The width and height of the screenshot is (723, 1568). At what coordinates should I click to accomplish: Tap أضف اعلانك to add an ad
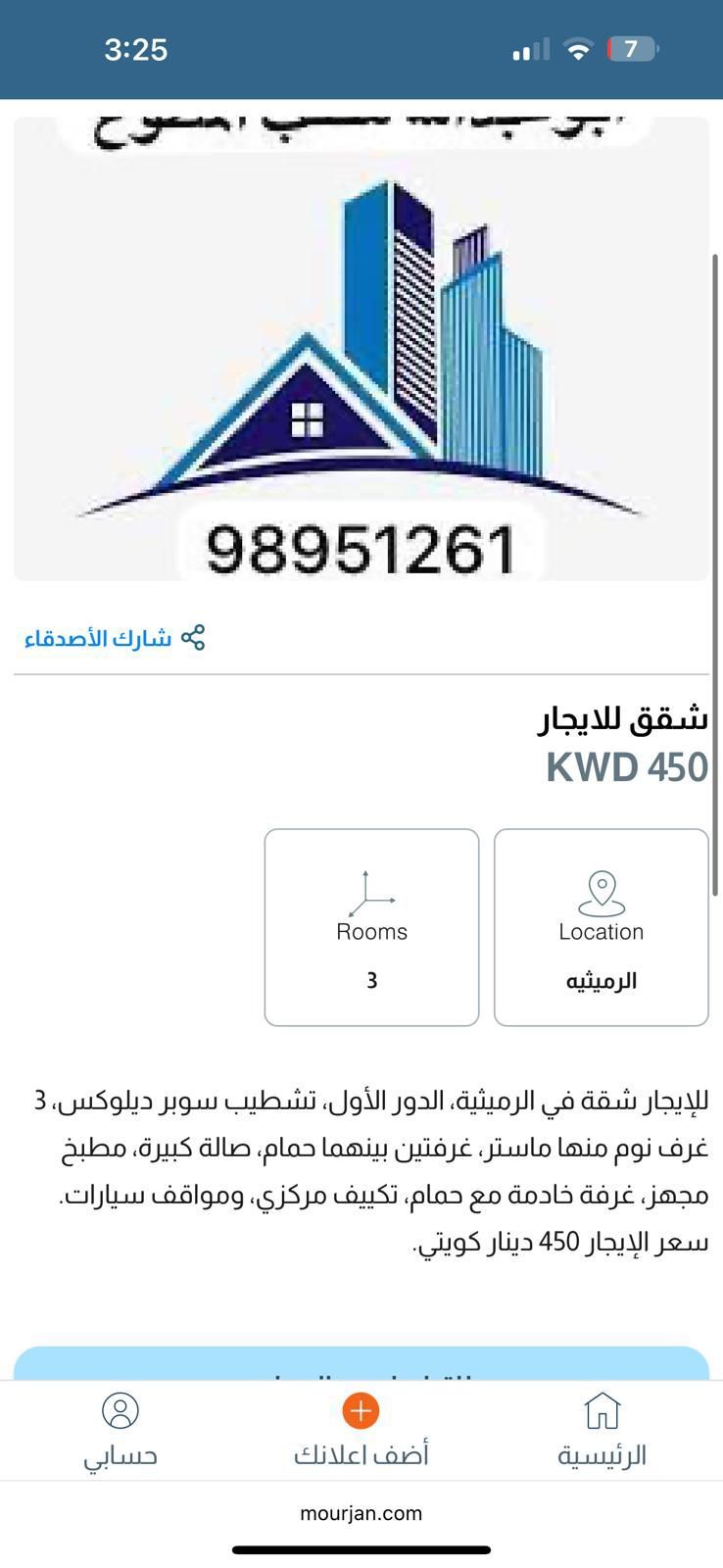click(361, 1431)
